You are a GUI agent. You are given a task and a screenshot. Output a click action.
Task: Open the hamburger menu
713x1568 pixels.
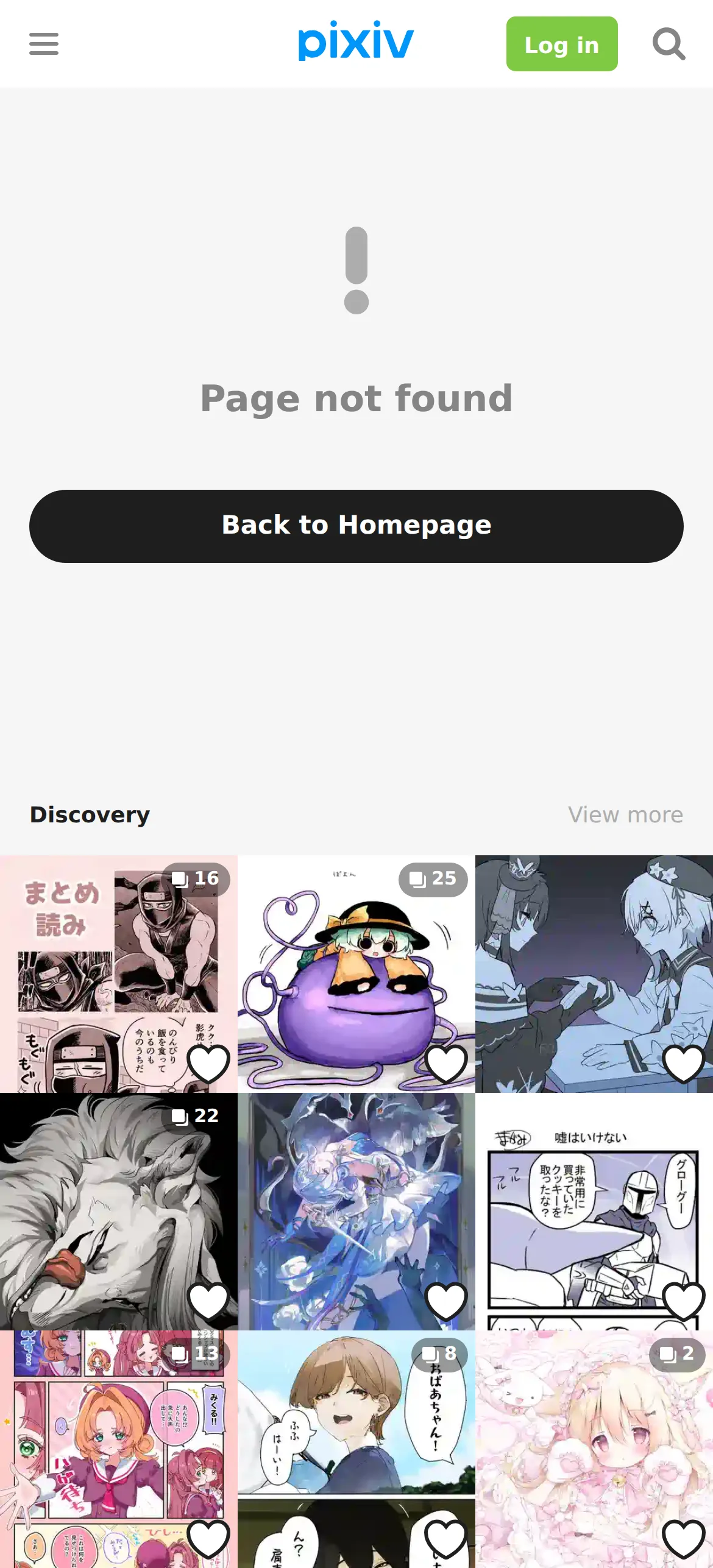tap(44, 44)
